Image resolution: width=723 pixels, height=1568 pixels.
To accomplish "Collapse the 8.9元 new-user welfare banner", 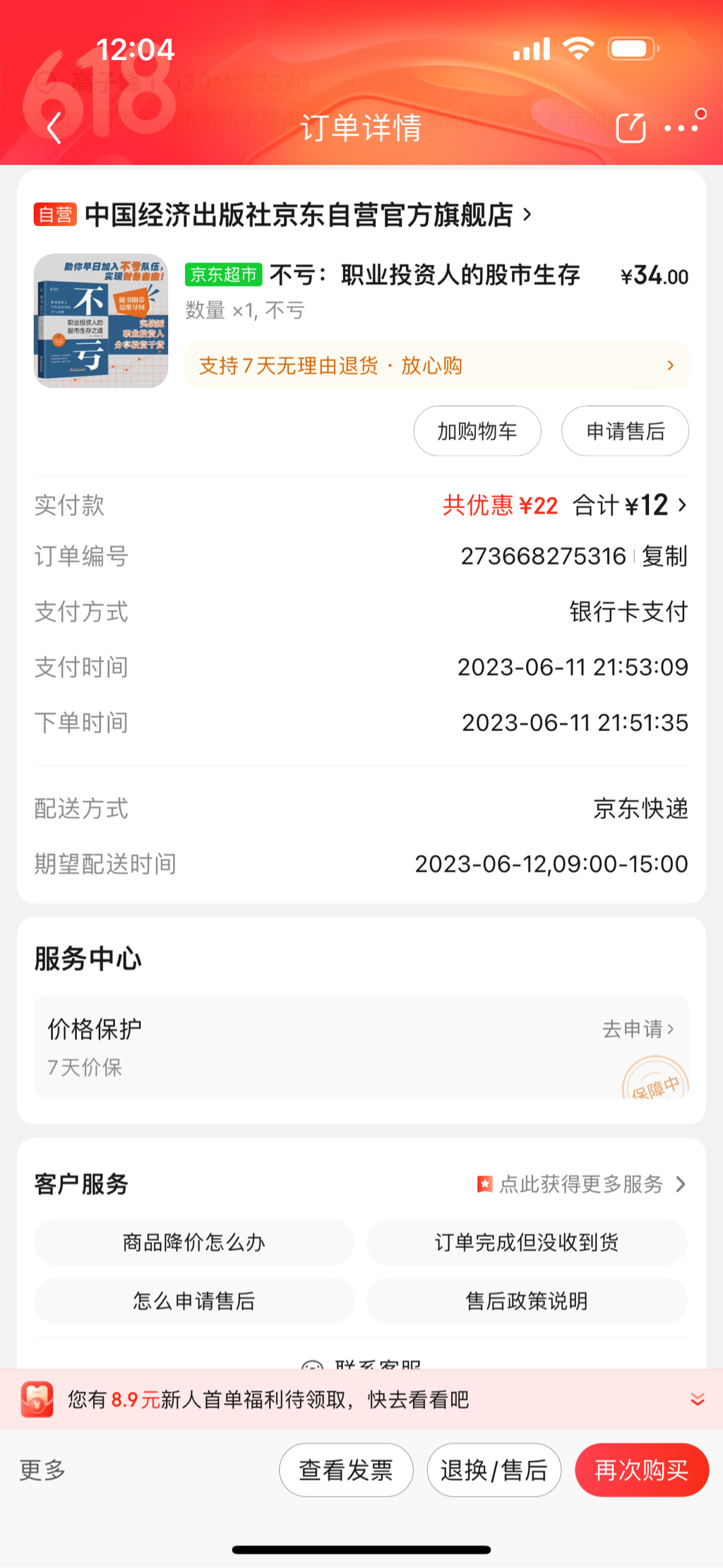I will pos(698,1400).
